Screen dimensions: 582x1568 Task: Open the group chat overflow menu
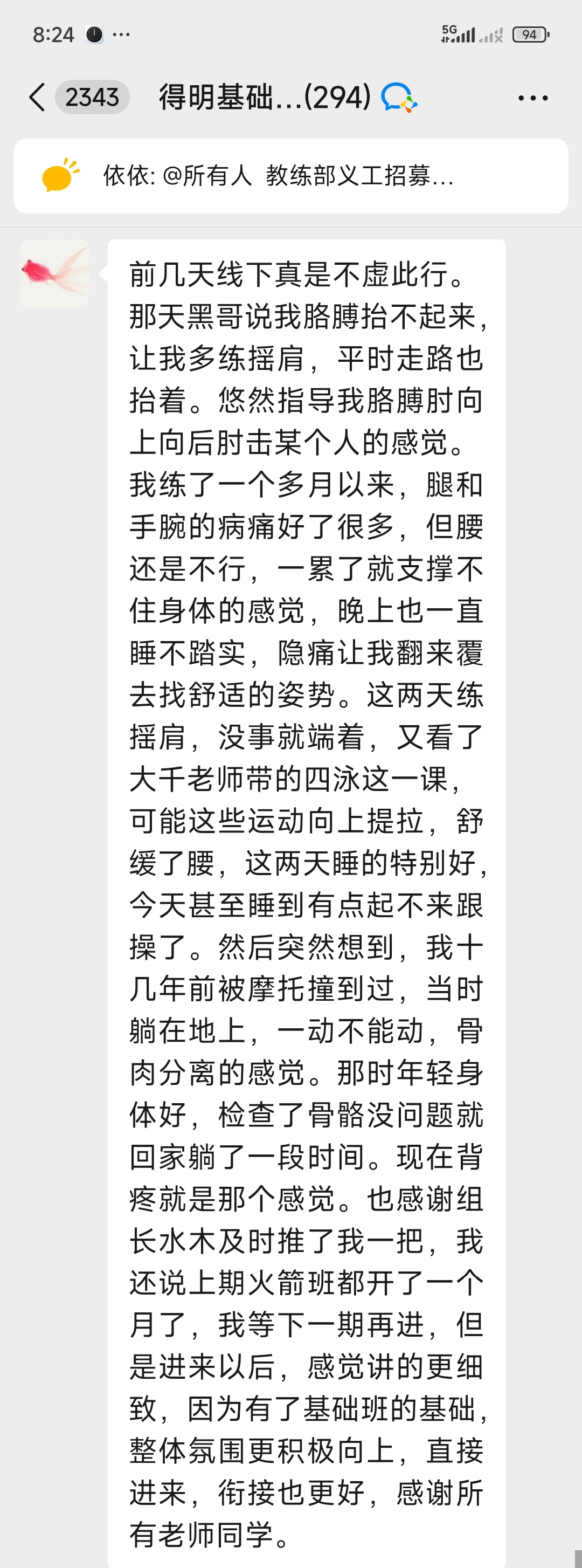point(533,98)
